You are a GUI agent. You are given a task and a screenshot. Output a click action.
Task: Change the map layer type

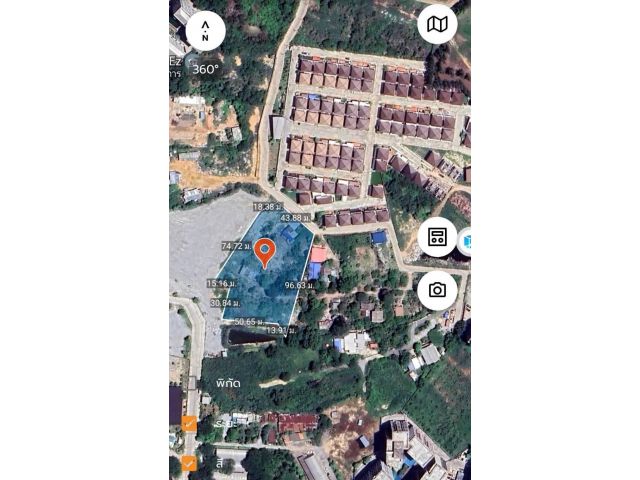(437, 24)
